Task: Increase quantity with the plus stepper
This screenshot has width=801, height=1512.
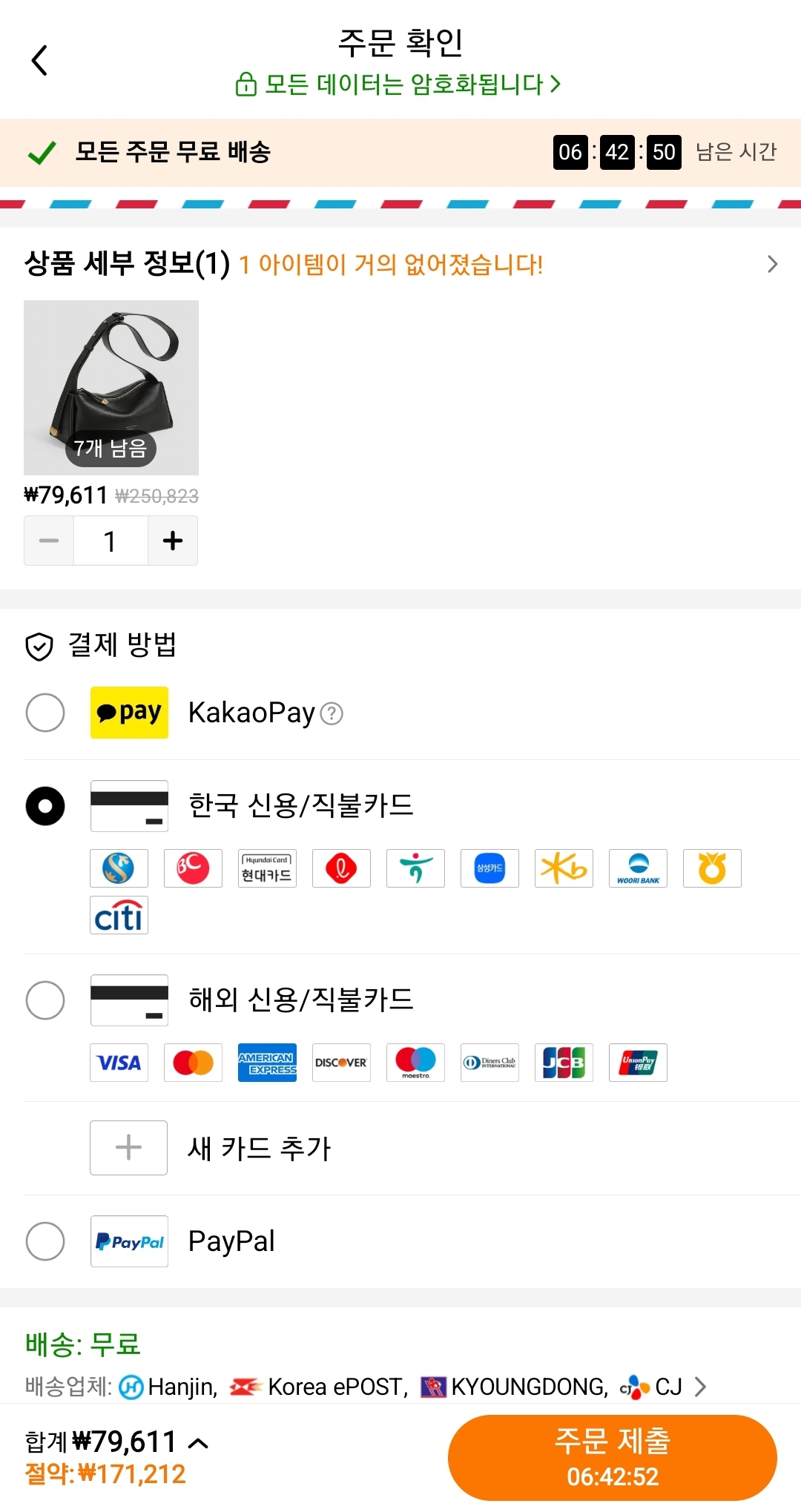Action: pyautogui.click(x=173, y=541)
